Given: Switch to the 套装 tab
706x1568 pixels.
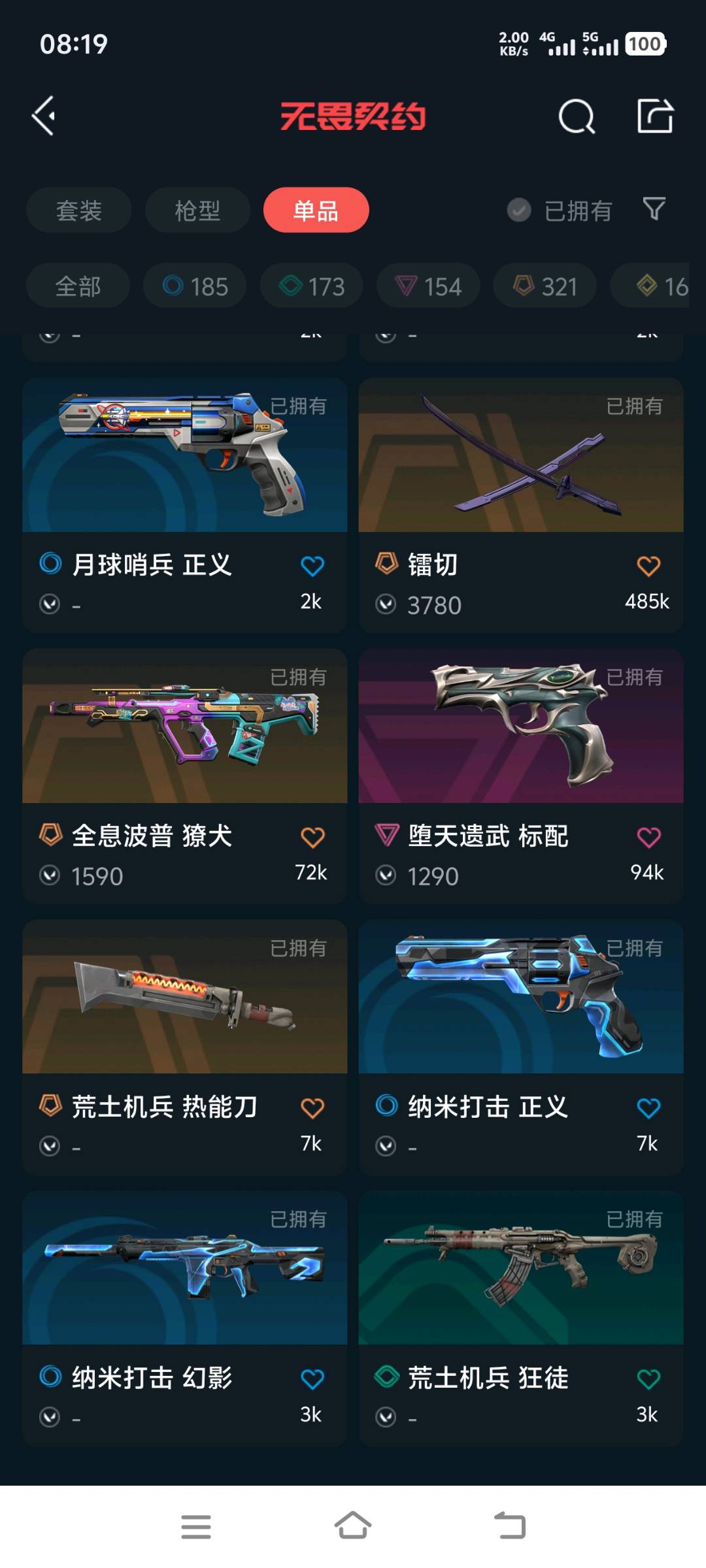Looking at the screenshot, I should [x=78, y=210].
